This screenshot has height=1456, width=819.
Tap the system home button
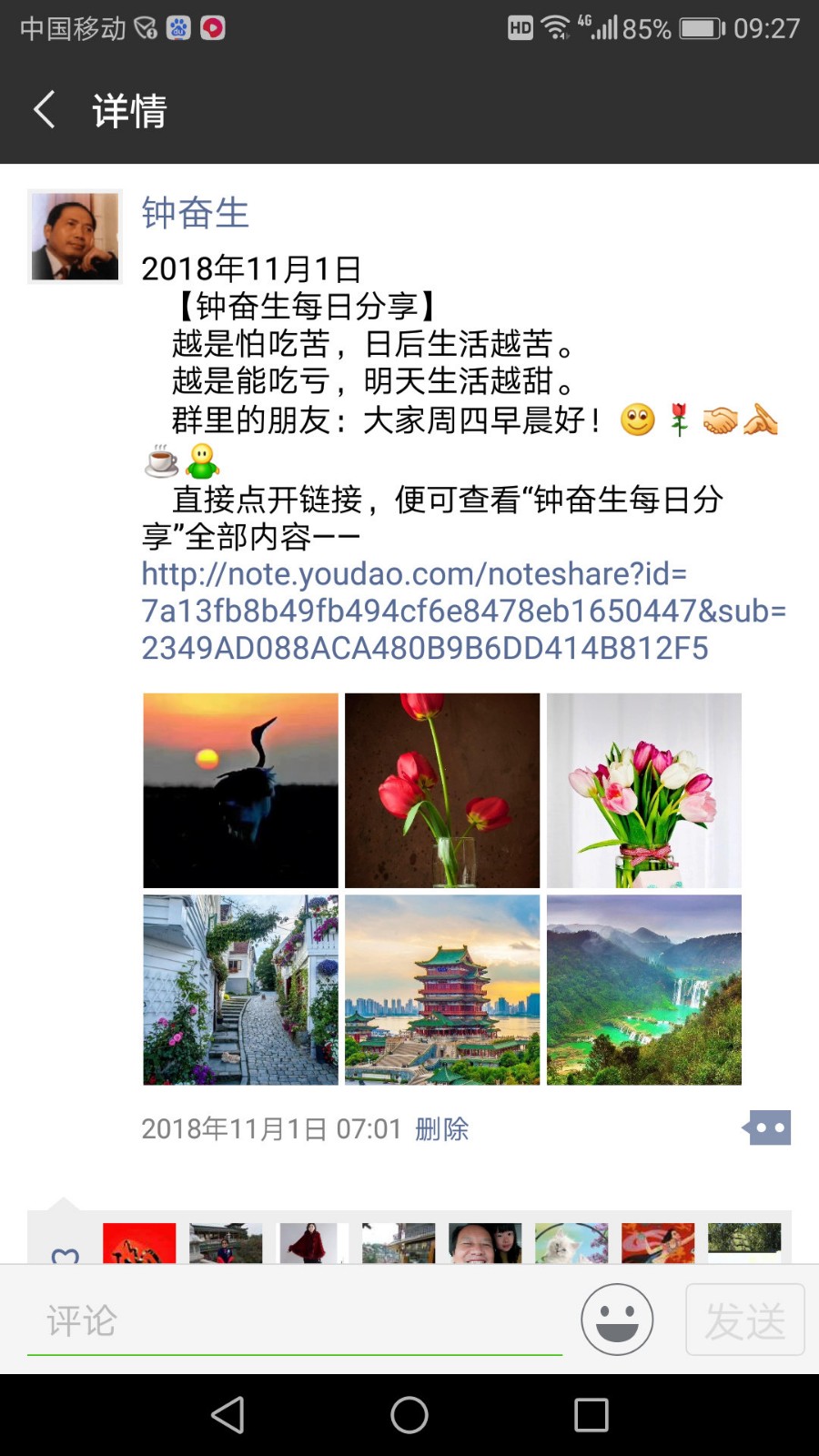tap(409, 1415)
